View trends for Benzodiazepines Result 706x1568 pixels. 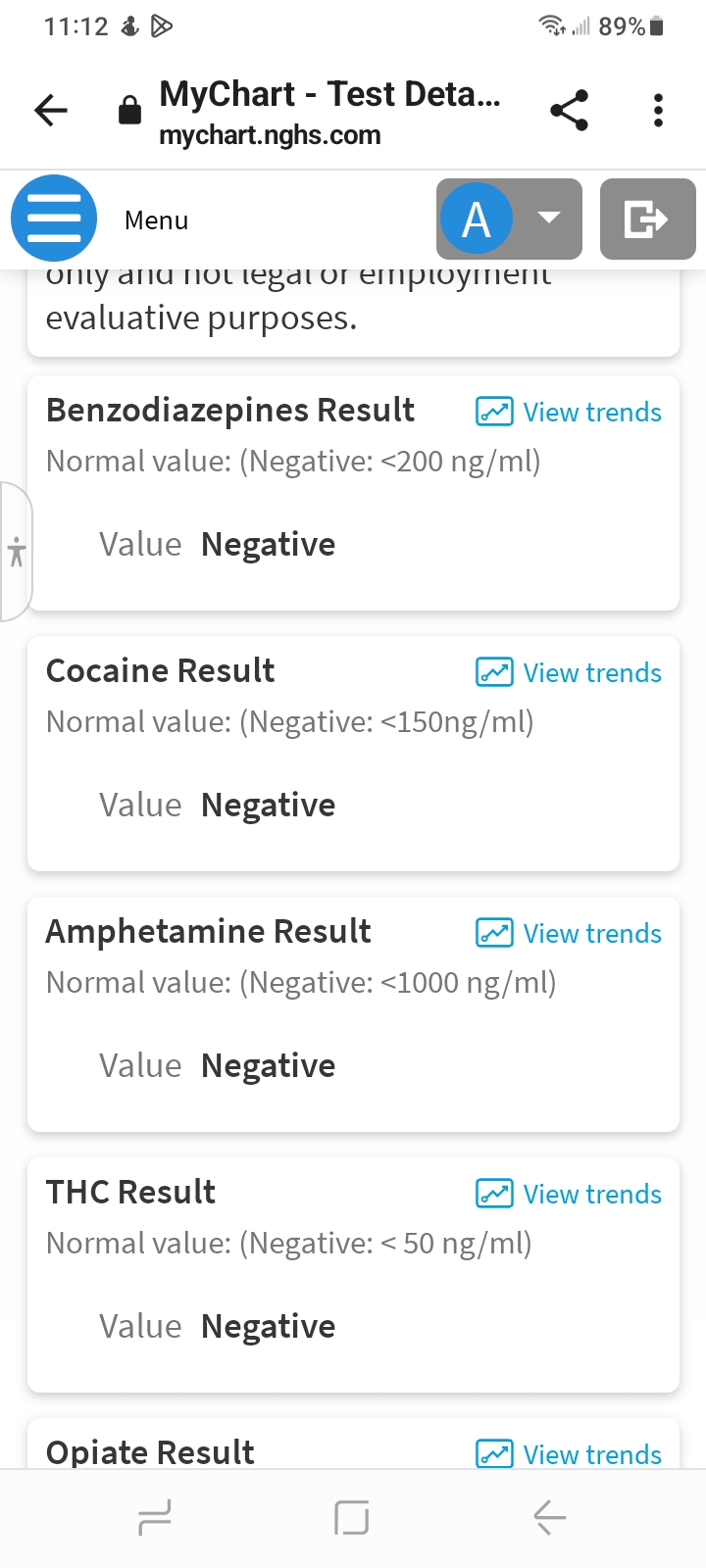[x=569, y=413]
